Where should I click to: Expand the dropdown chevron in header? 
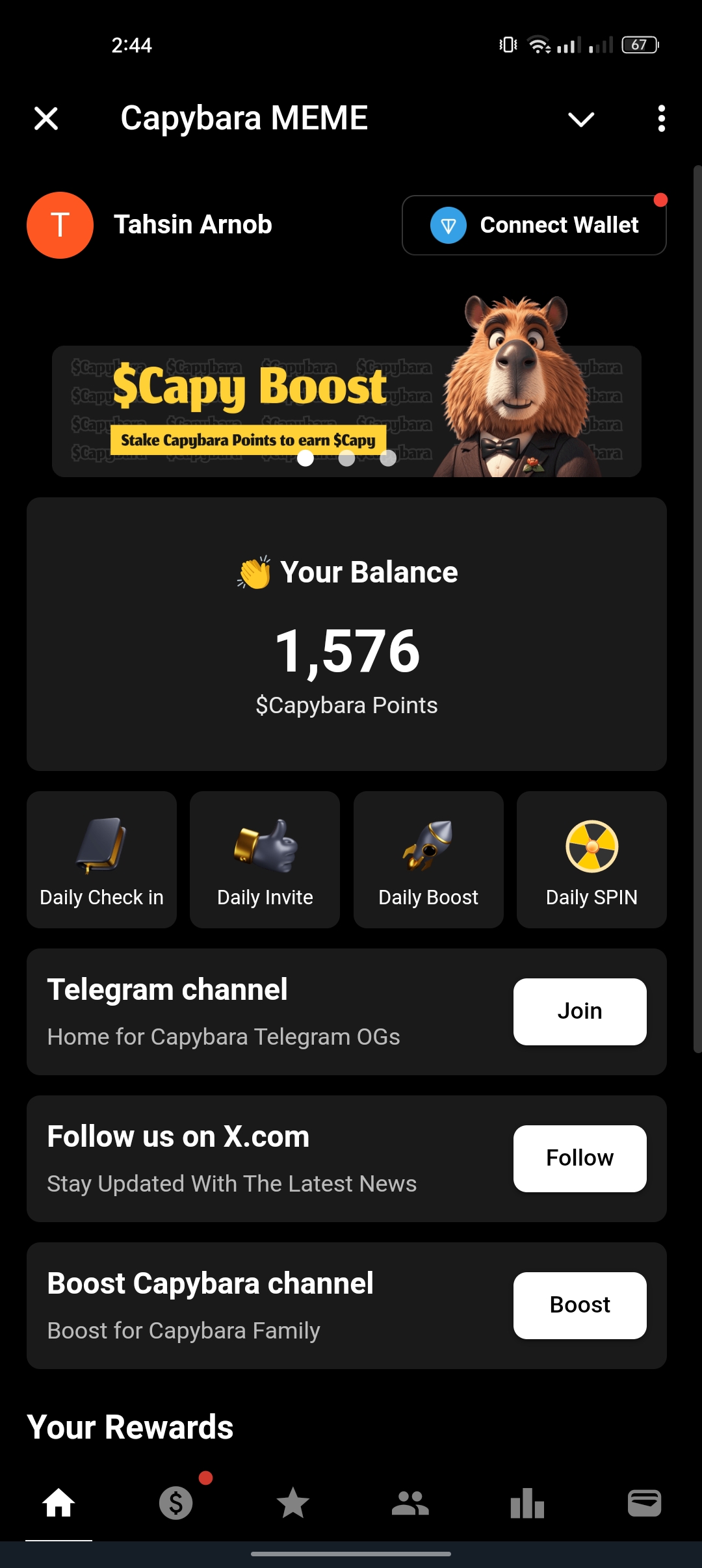click(581, 119)
